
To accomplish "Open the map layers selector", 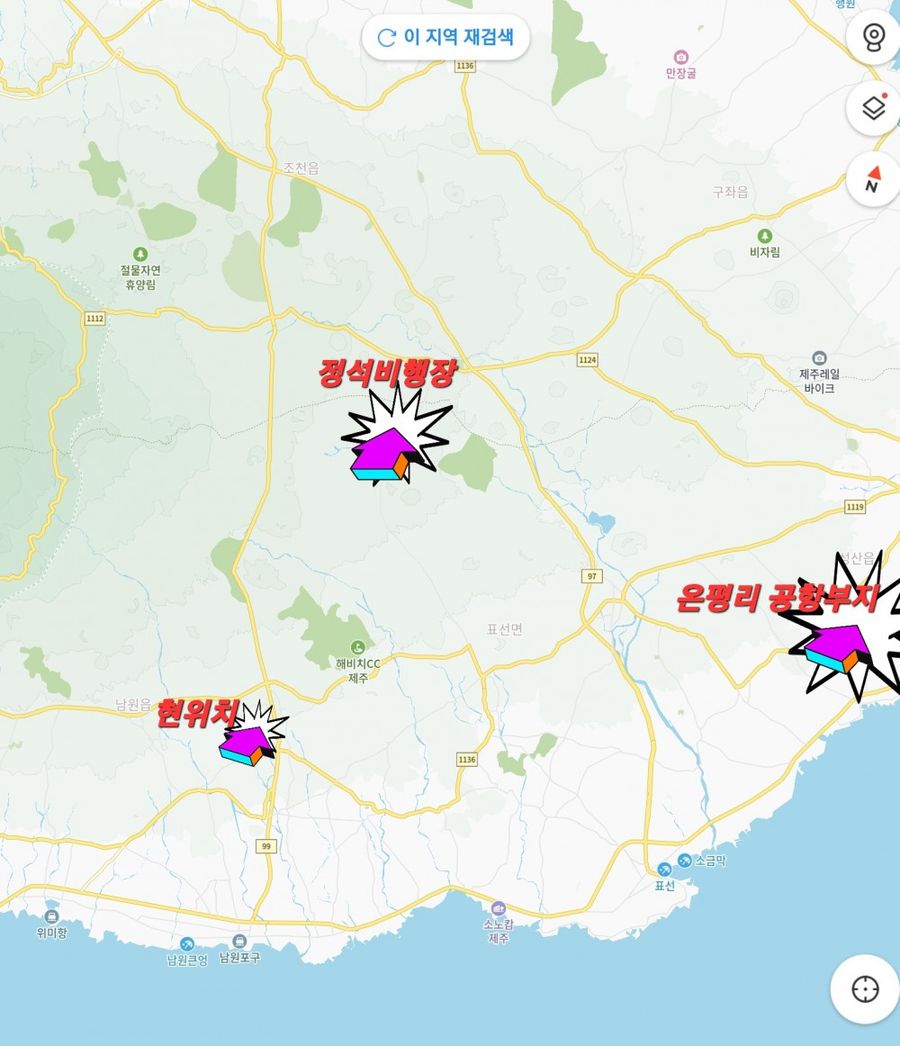I will (x=873, y=108).
